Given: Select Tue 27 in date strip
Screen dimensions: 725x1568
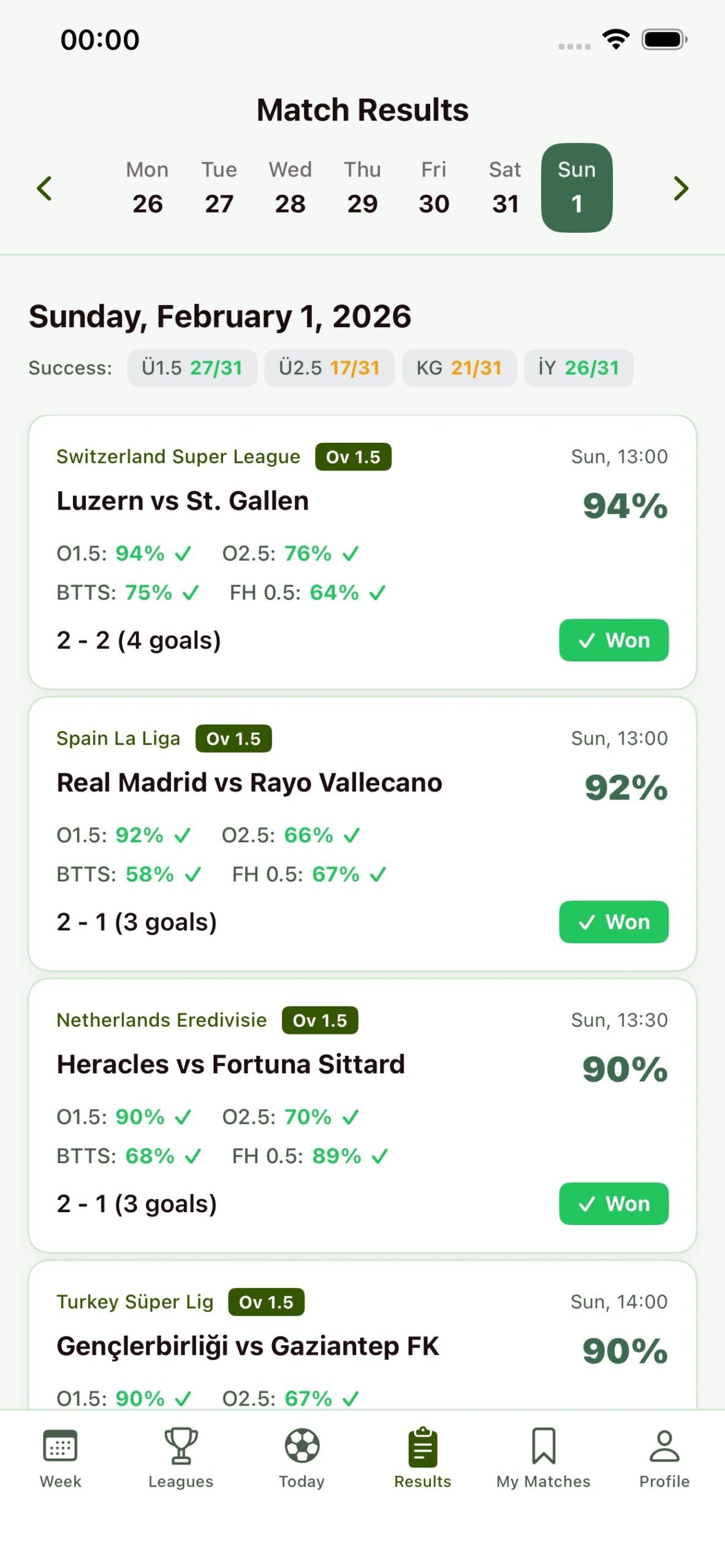Looking at the screenshot, I should 219,188.
